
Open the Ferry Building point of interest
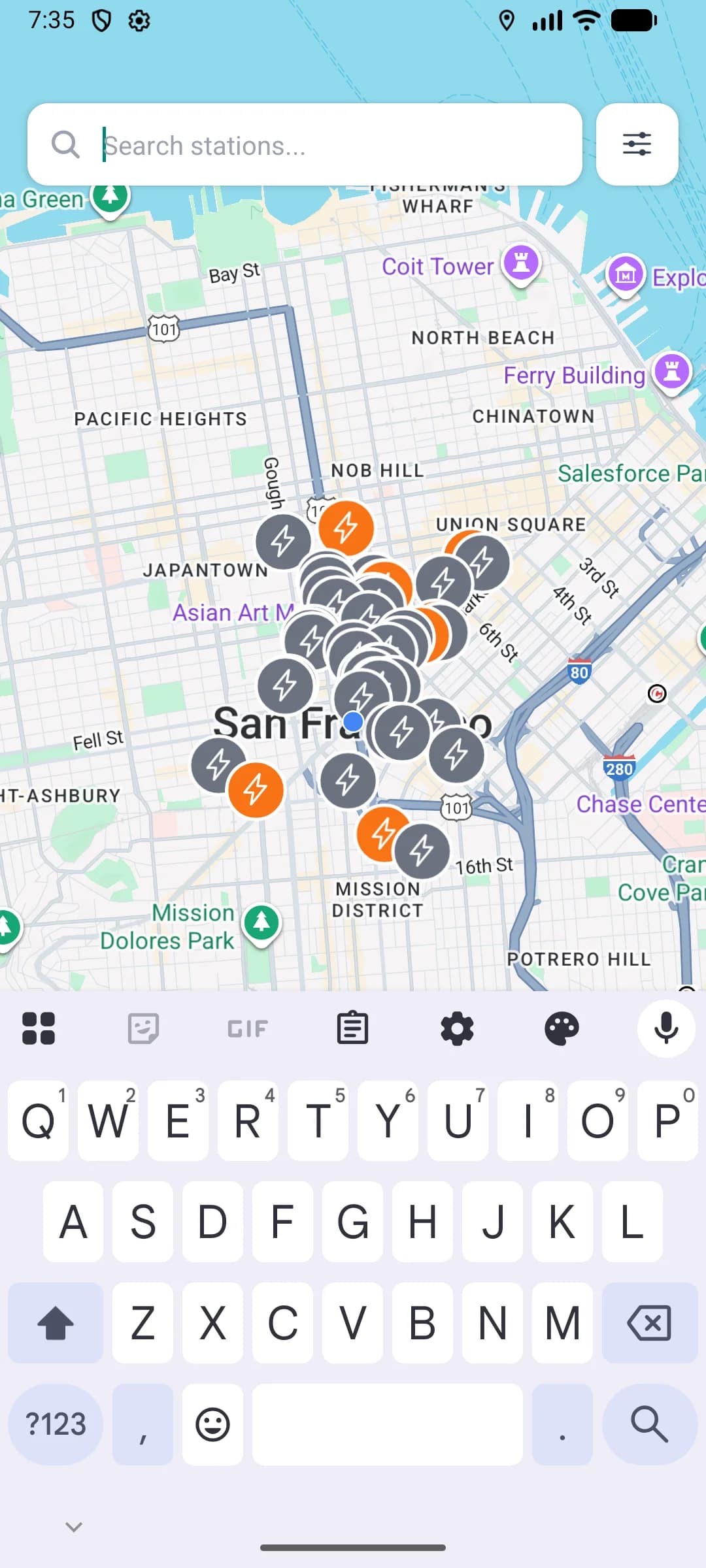point(672,372)
